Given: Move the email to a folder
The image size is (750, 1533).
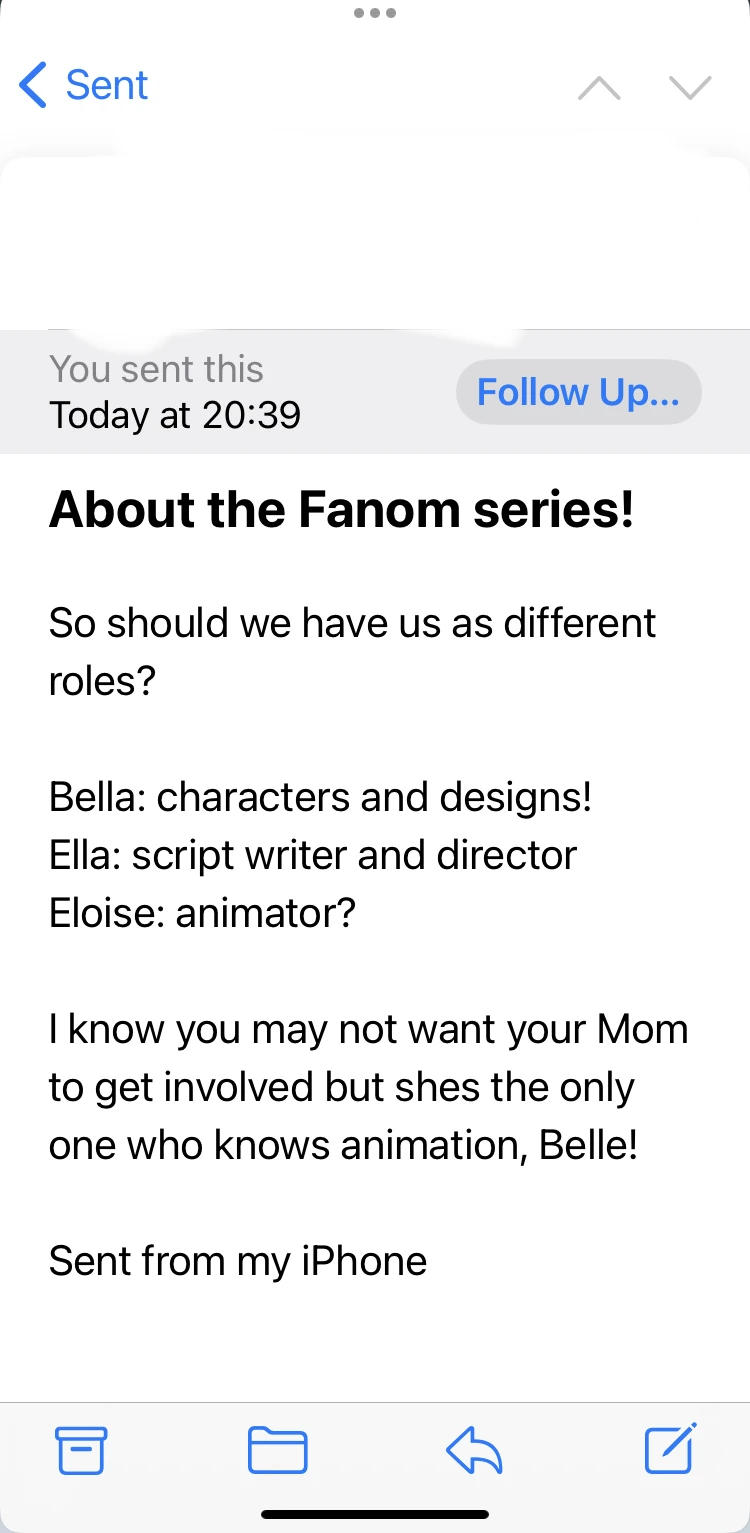Looking at the screenshot, I should [x=277, y=1450].
